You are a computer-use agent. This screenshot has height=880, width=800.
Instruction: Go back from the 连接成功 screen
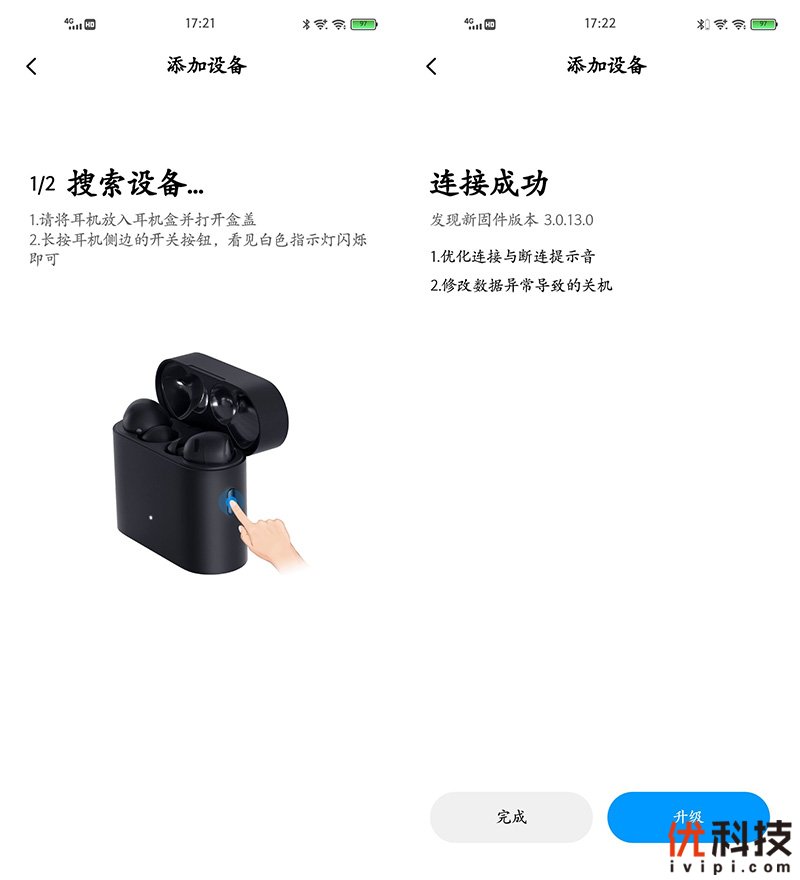(x=431, y=66)
